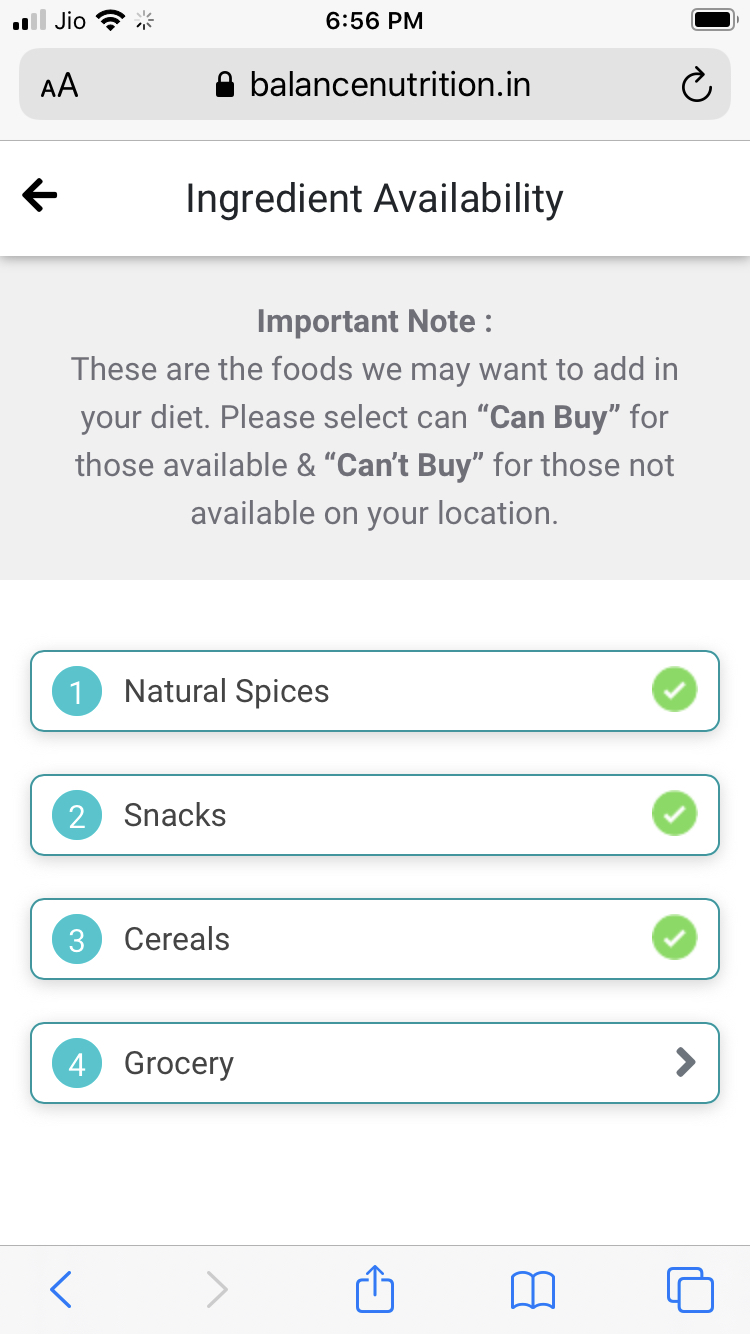Open the Natural Spices category

375,691
